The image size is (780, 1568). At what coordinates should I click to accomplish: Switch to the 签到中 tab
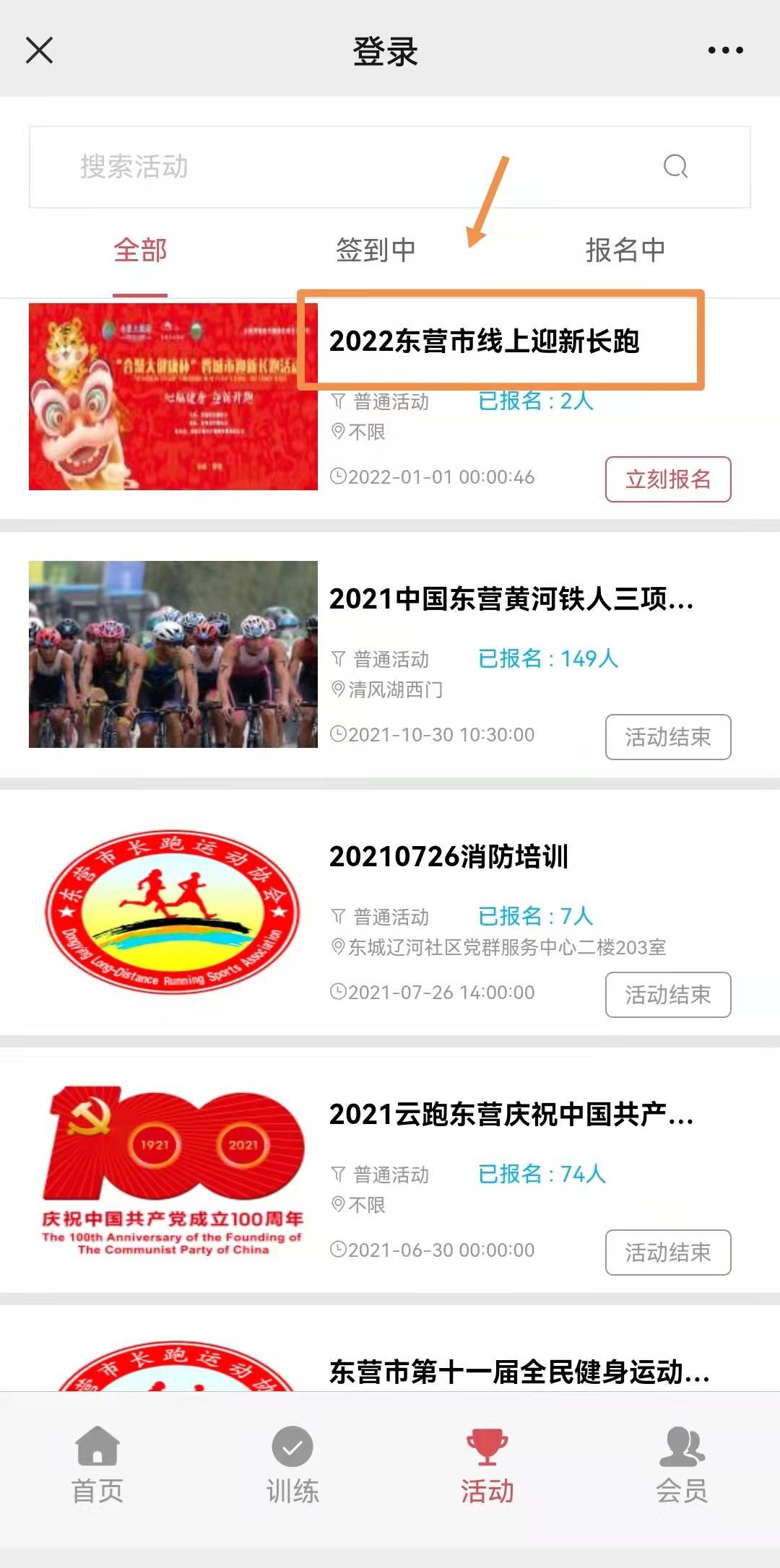376,251
